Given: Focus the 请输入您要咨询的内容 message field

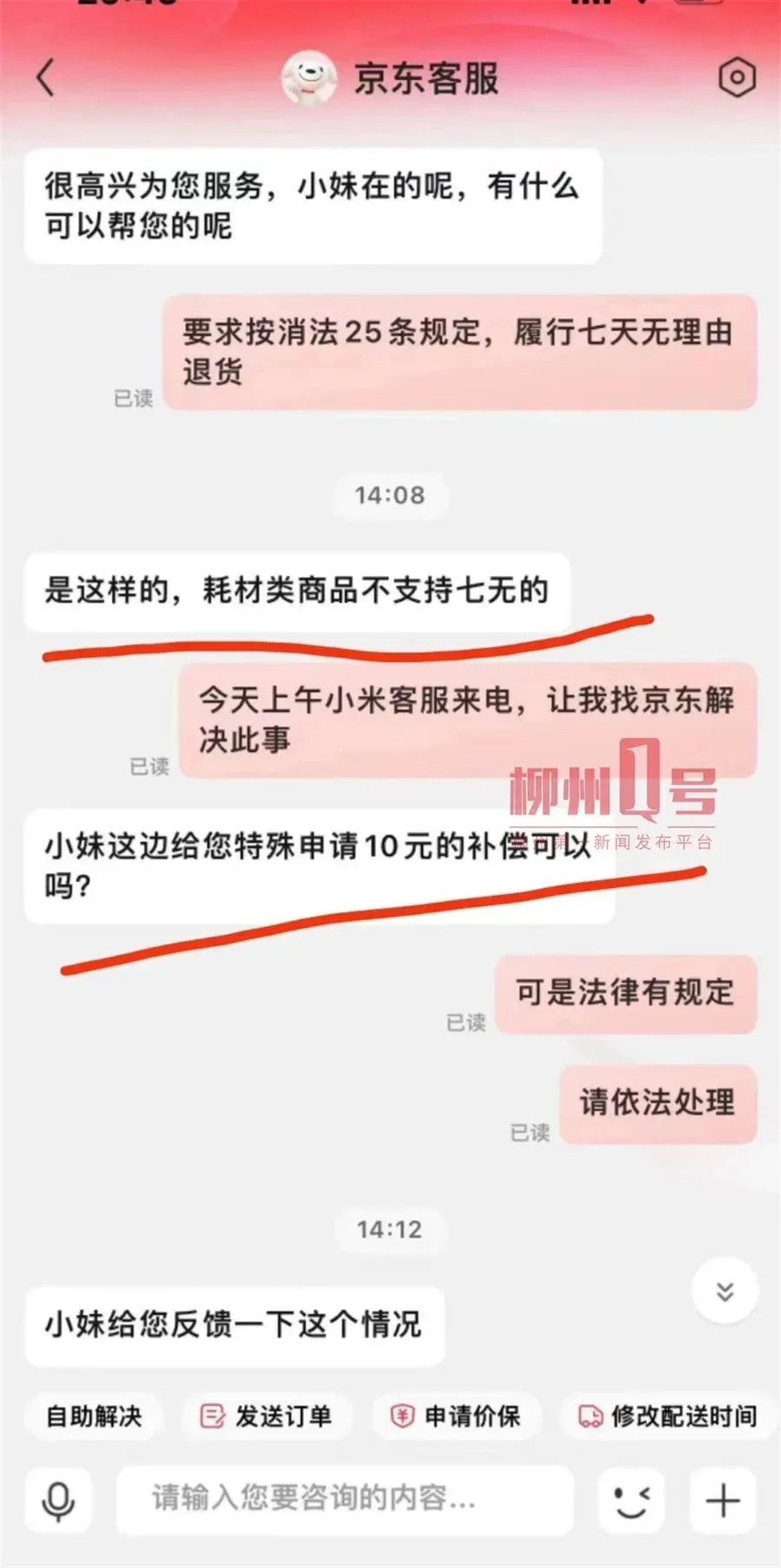Looking at the screenshot, I should coord(345,1499).
